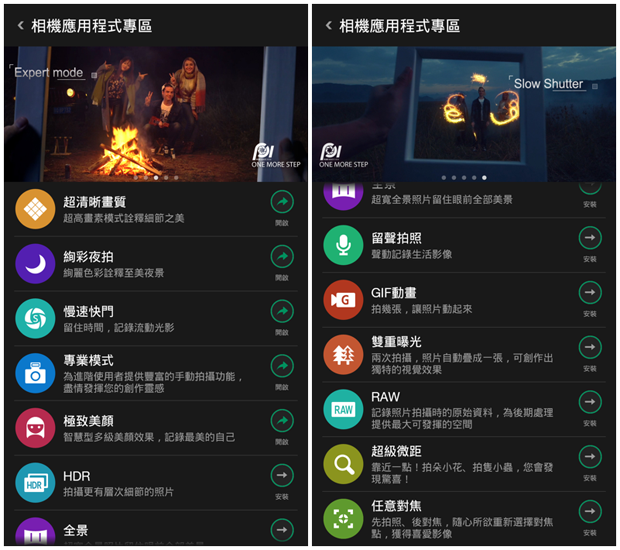The width and height of the screenshot is (620, 550).
Task: Install the HDR camera app
Action: [282, 476]
